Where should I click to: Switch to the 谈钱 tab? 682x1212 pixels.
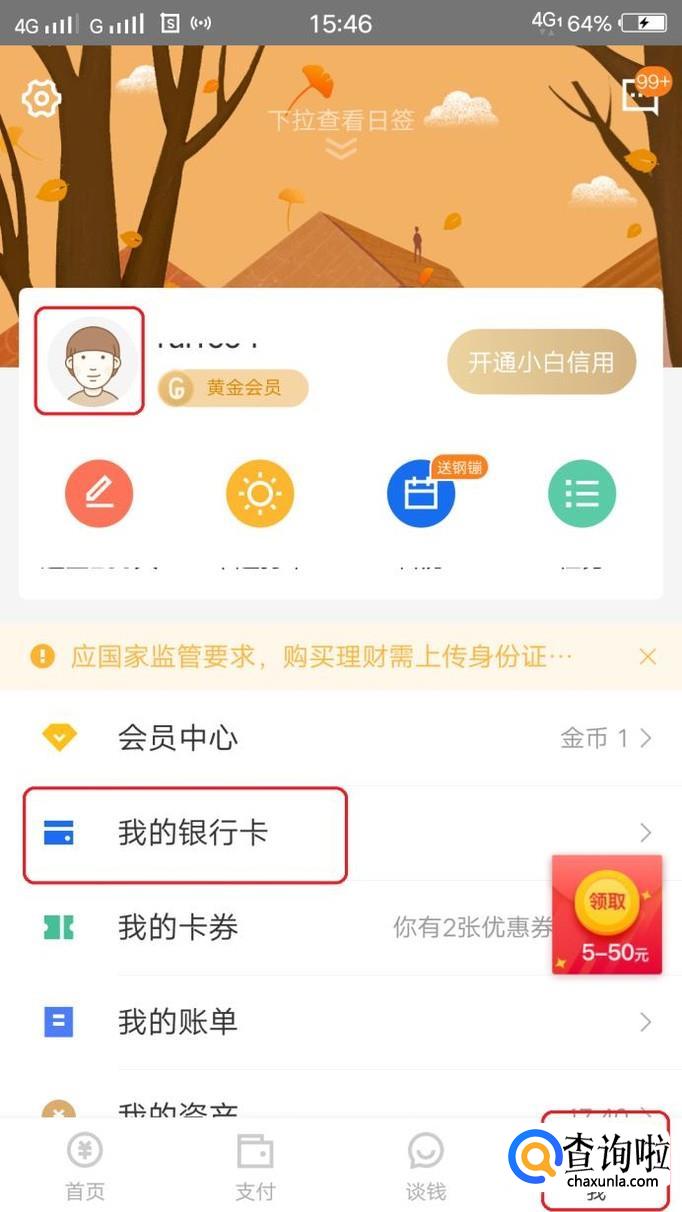tap(426, 1166)
